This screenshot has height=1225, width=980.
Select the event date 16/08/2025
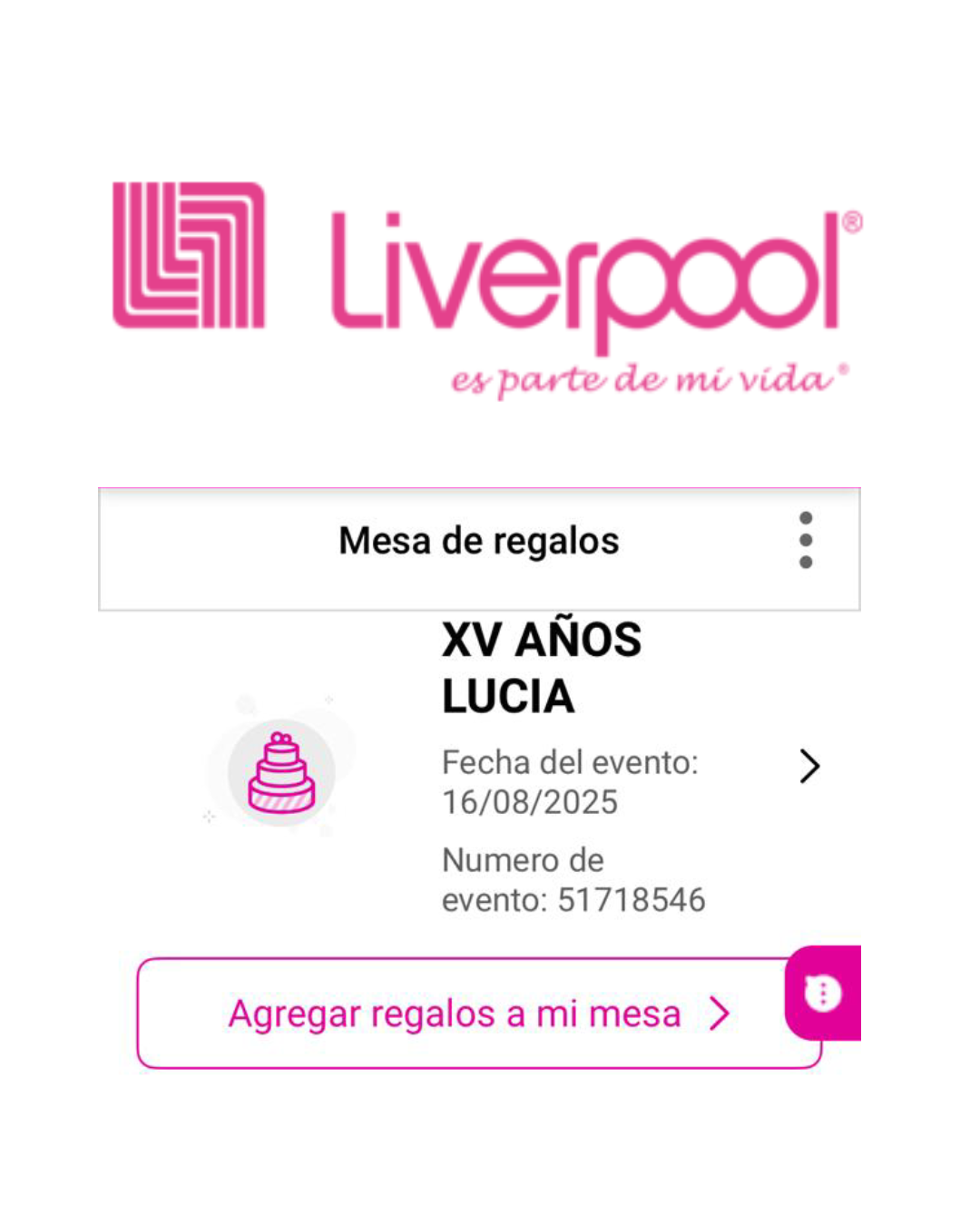pos(529,801)
